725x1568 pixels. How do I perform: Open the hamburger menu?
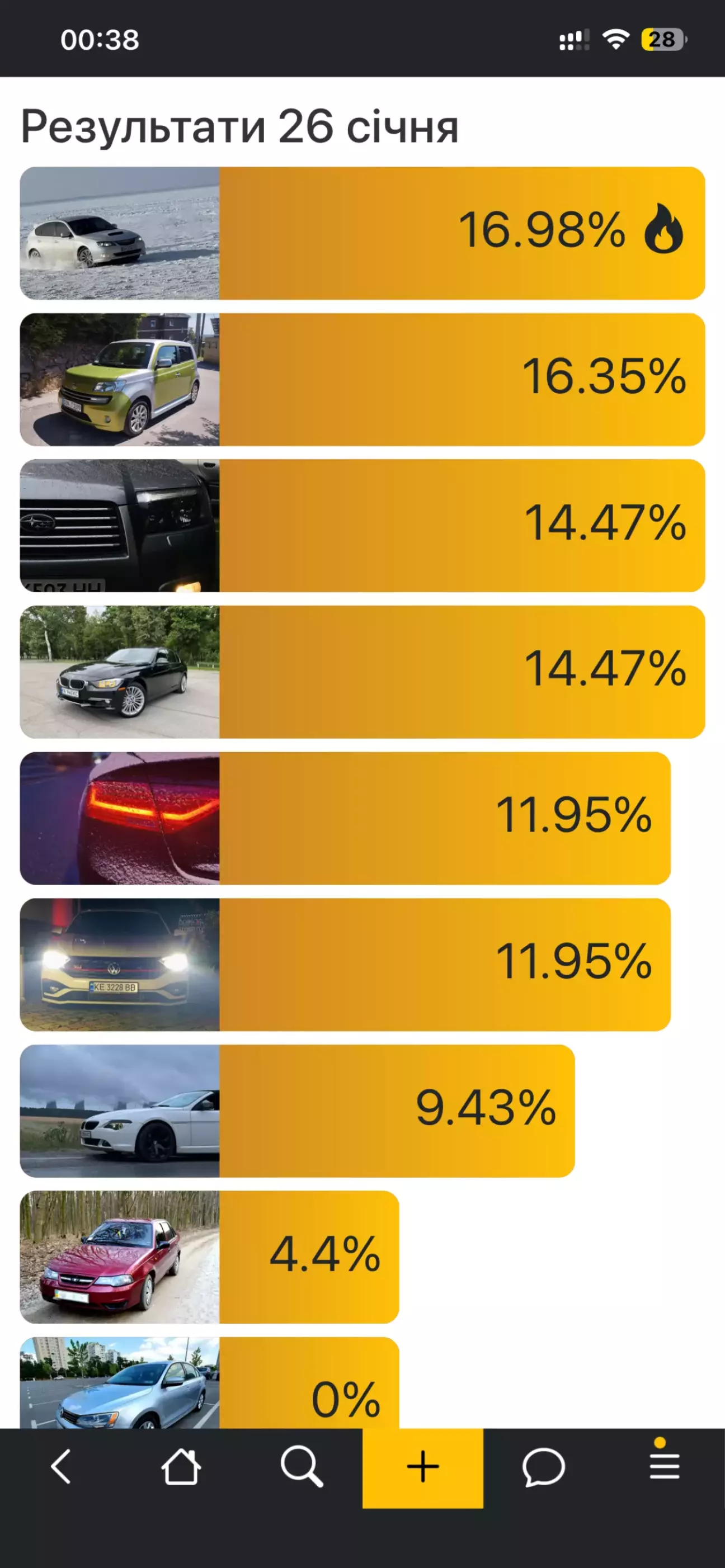[x=664, y=1466]
